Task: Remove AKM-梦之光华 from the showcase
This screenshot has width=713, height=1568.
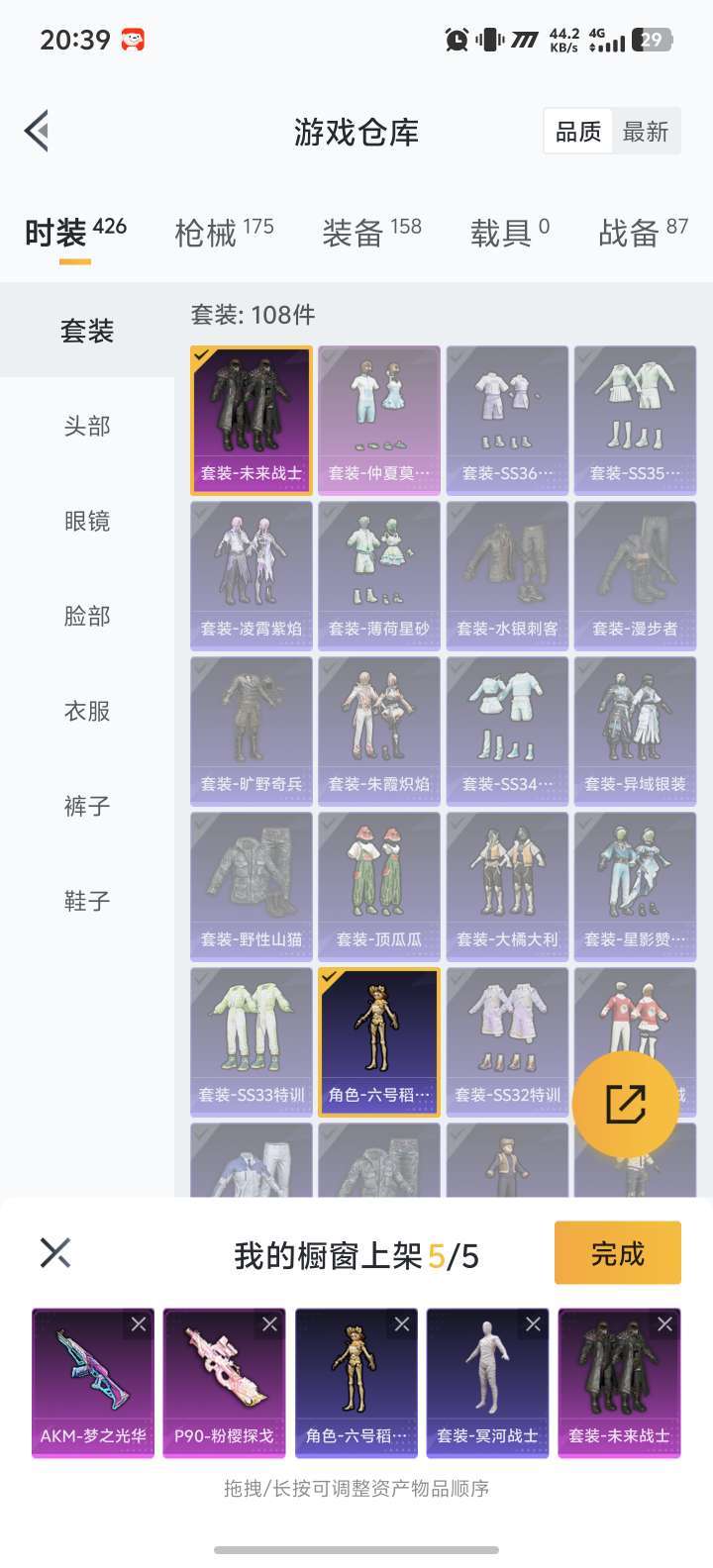Action: tap(139, 1323)
